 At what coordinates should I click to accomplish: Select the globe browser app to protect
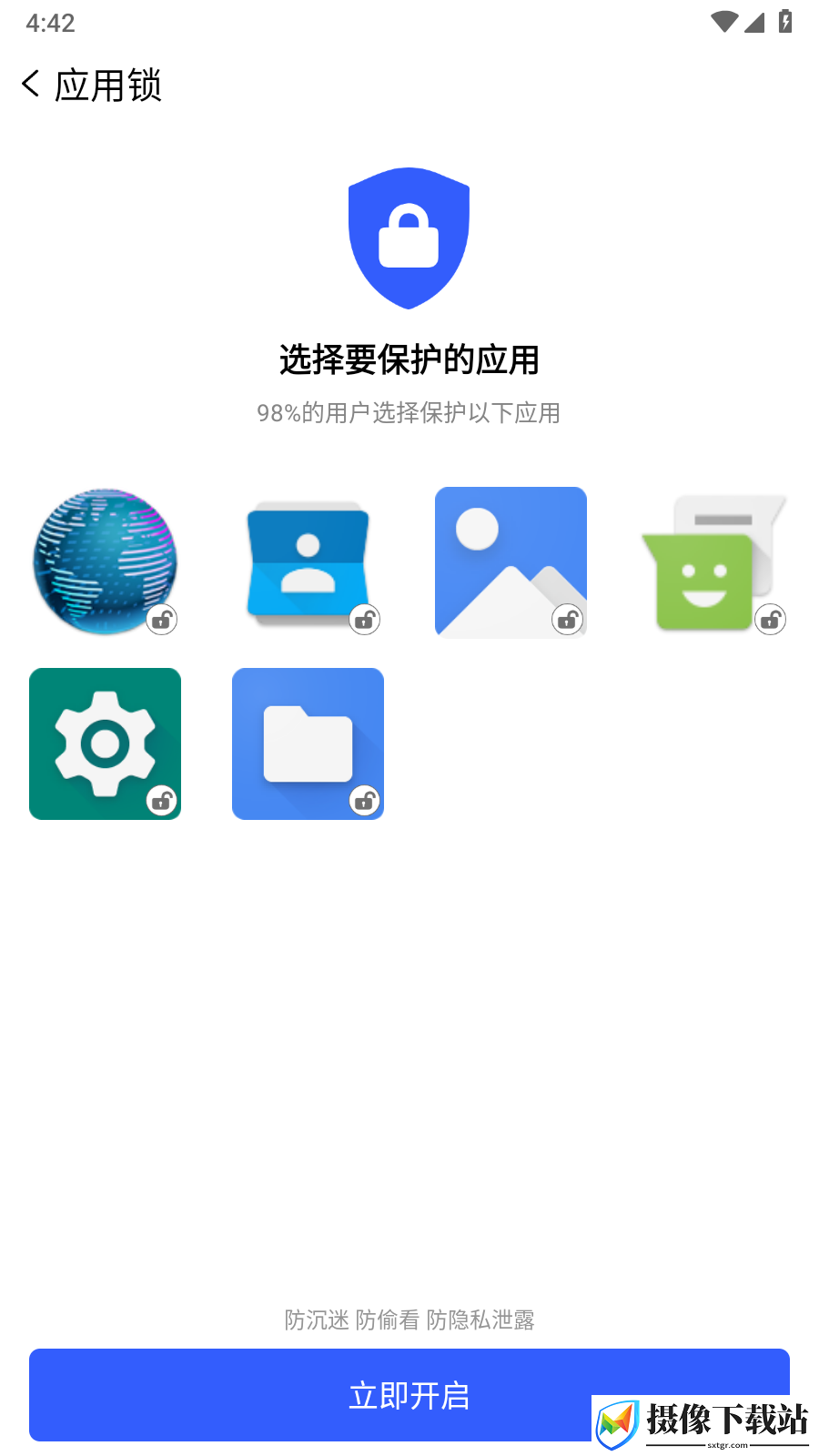106,562
